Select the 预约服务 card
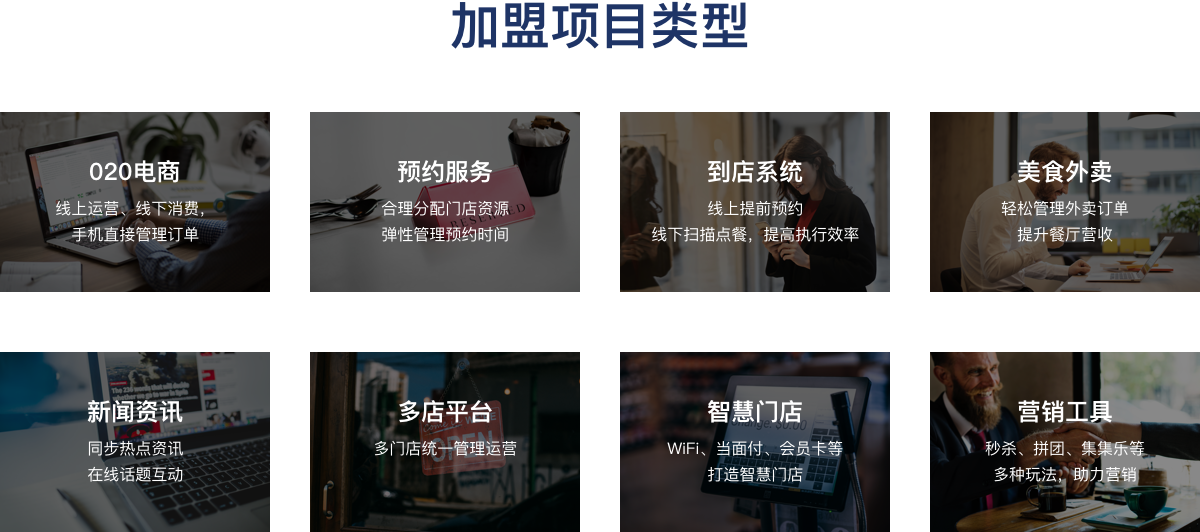1200x532 pixels. point(445,202)
